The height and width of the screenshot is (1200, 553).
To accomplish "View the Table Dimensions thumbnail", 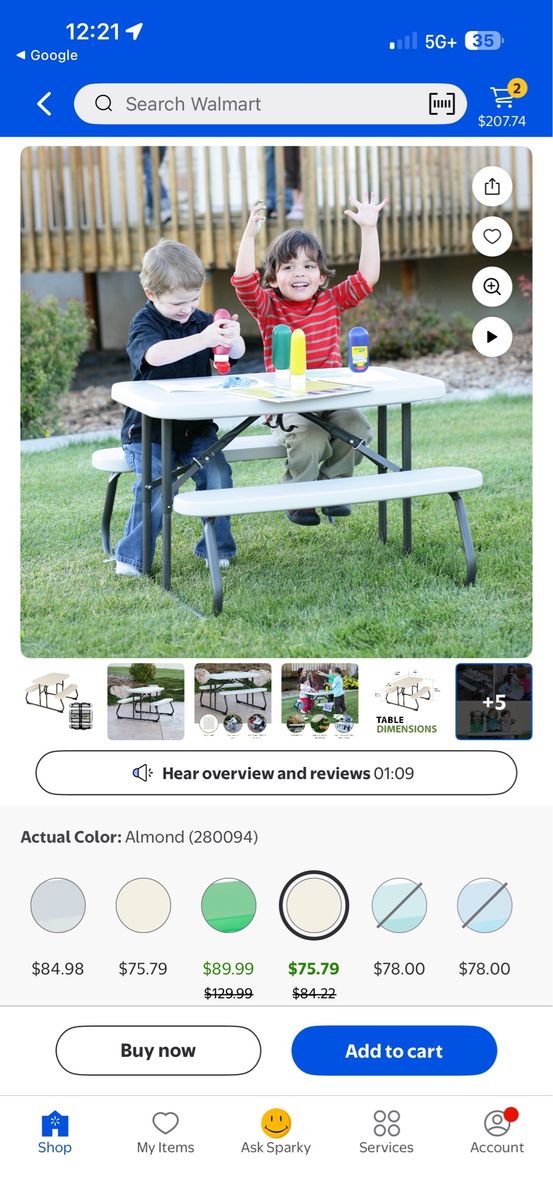I will (x=407, y=702).
